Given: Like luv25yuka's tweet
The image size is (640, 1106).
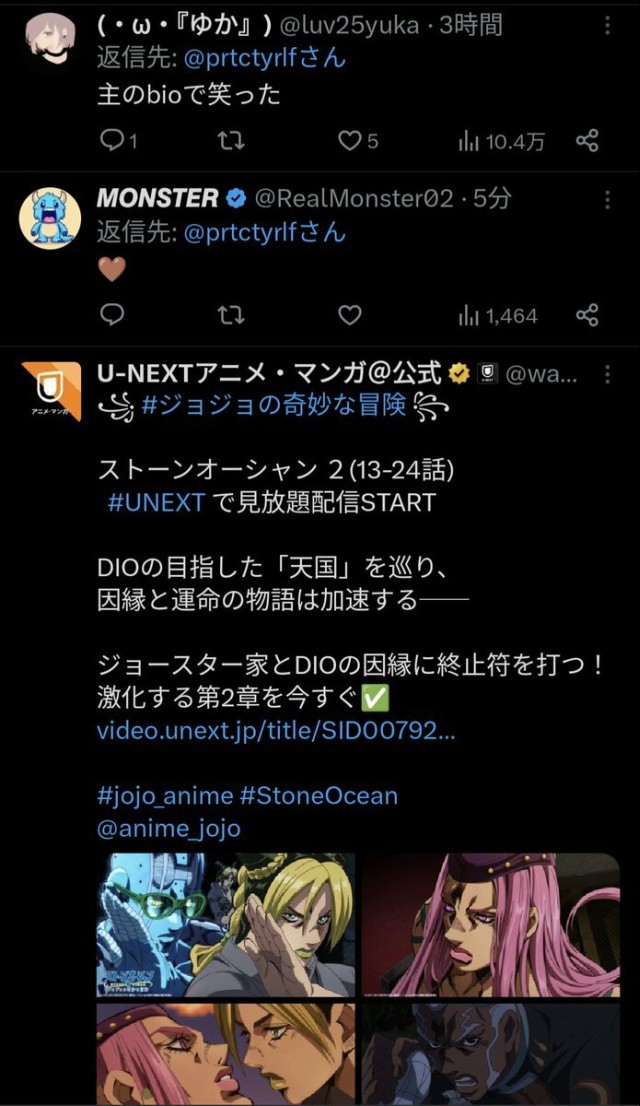Looking at the screenshot, I should [x=349, y=141].
